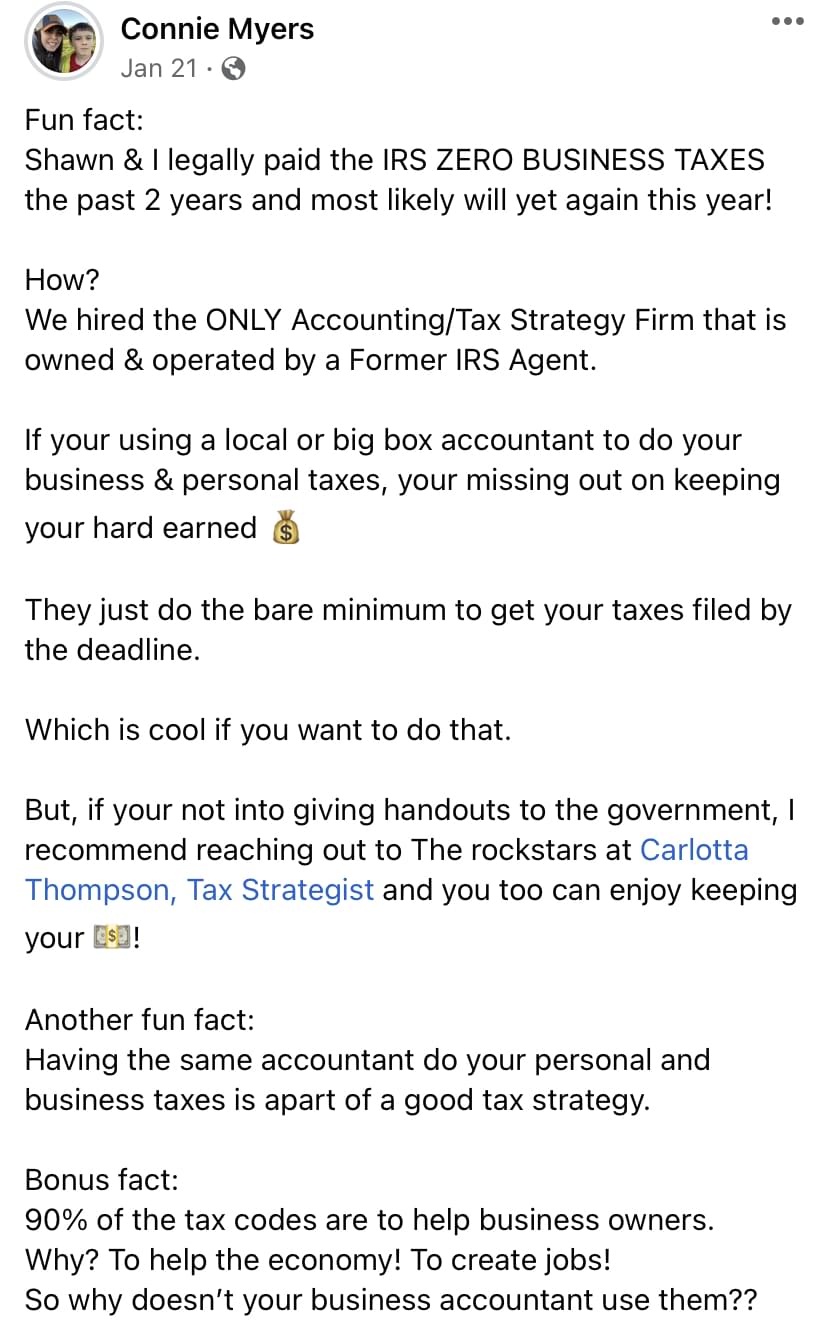The width and height of the screenshot is (828, 1330).
Task: Open the post's three-dot options menu
Action: tap(788, 21)
